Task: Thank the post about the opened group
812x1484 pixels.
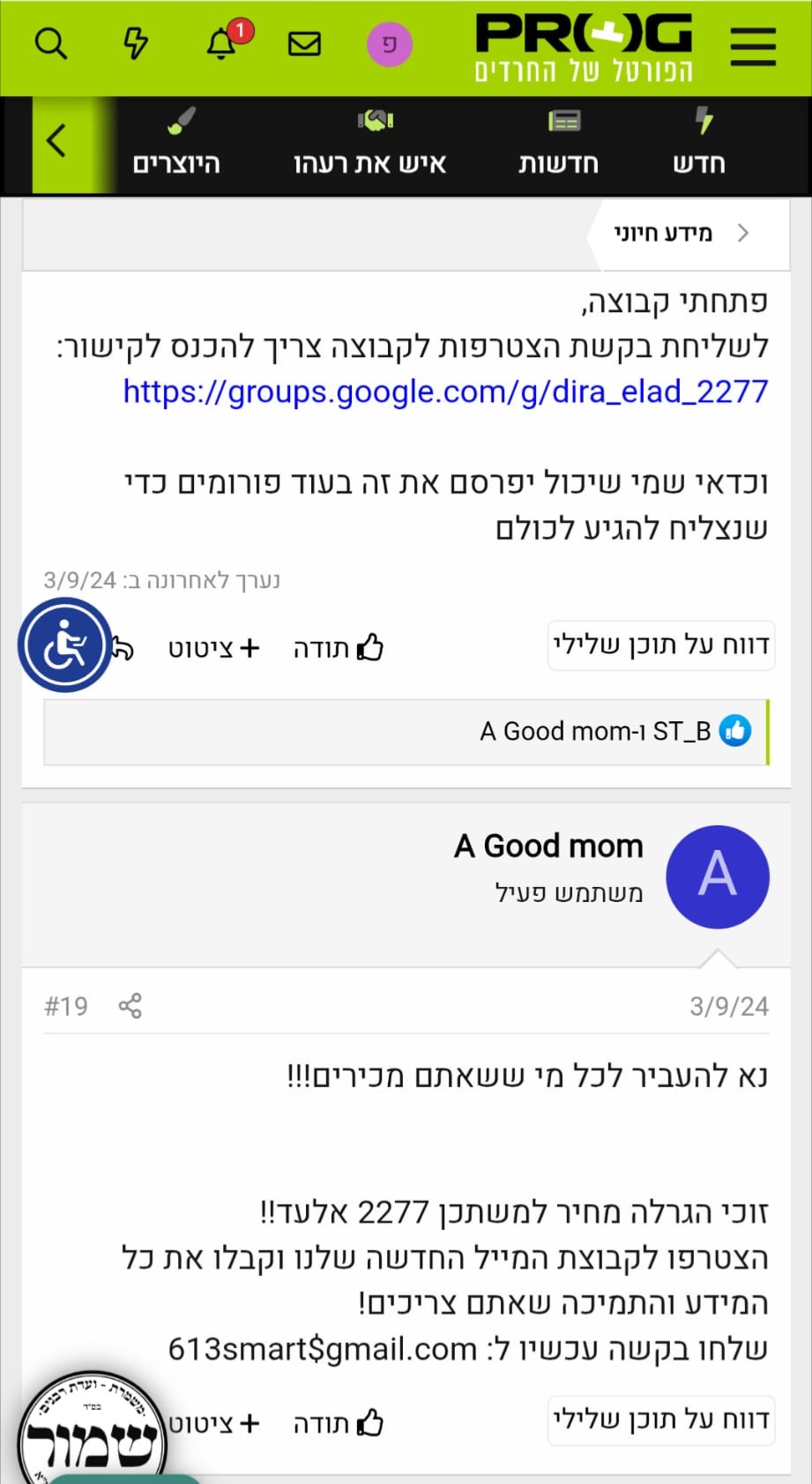Action: (x=339, y=648)
